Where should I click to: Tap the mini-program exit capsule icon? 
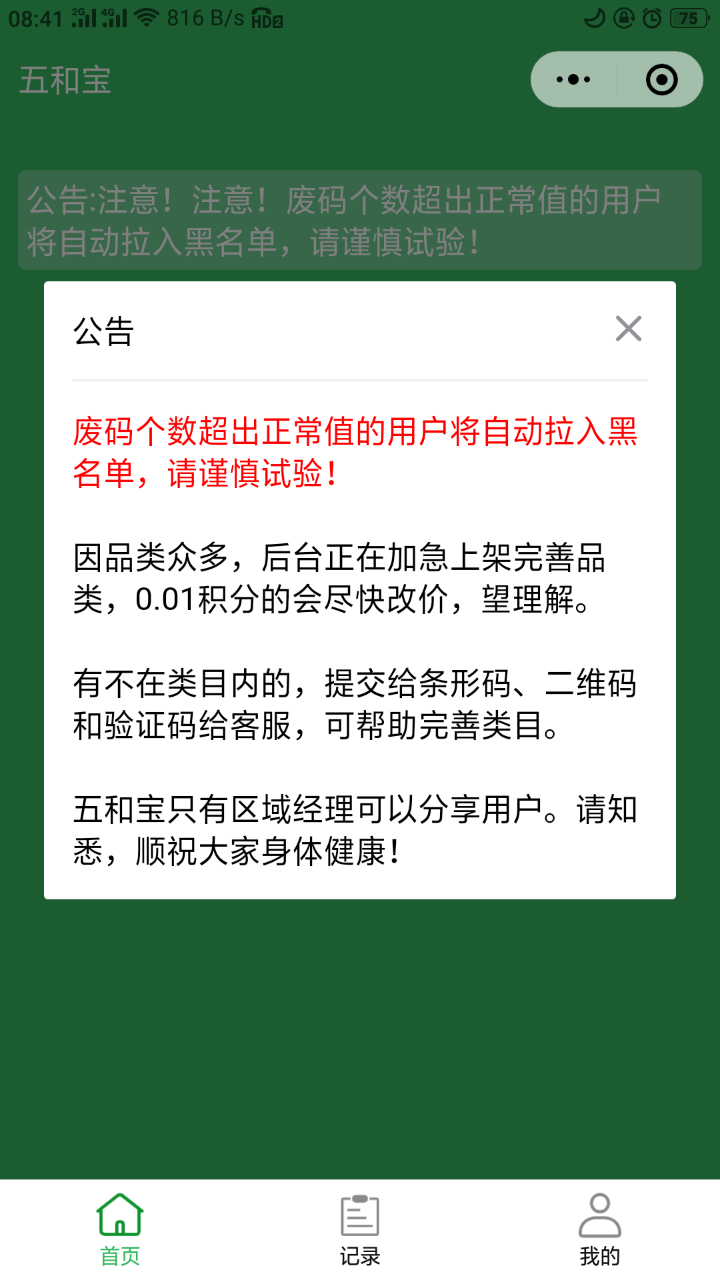[660, 79]
